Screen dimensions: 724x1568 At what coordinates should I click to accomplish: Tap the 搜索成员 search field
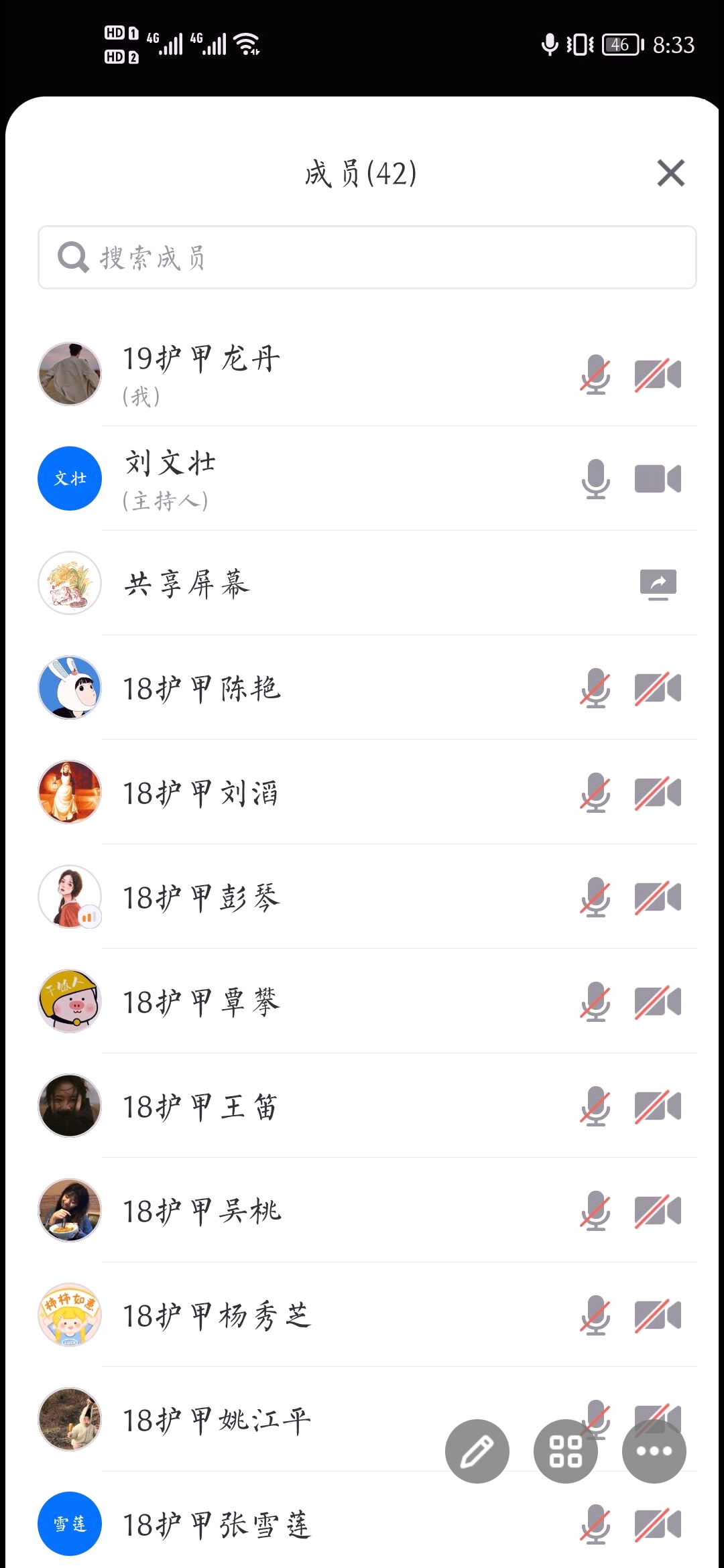click(367, 257)
